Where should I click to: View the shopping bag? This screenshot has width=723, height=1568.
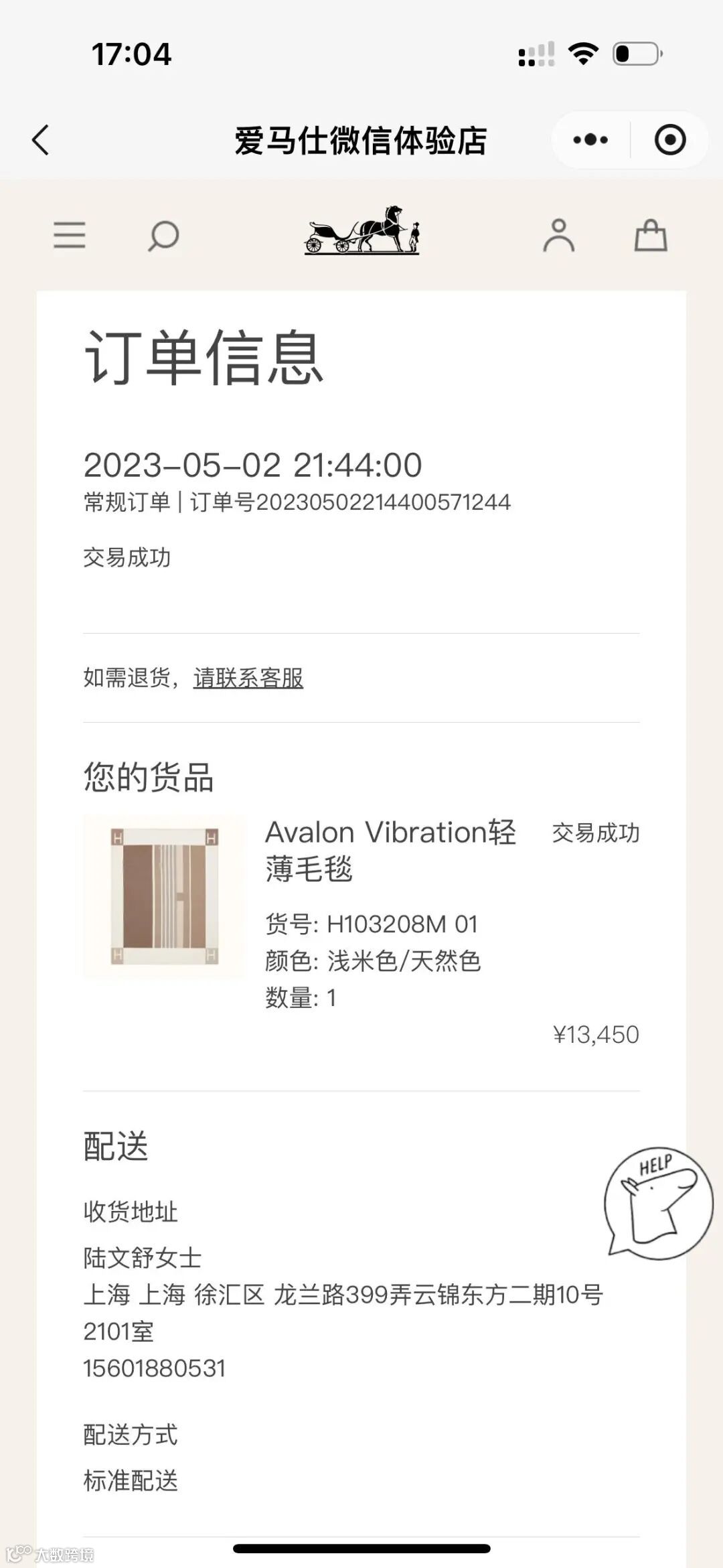click(651, 236)
